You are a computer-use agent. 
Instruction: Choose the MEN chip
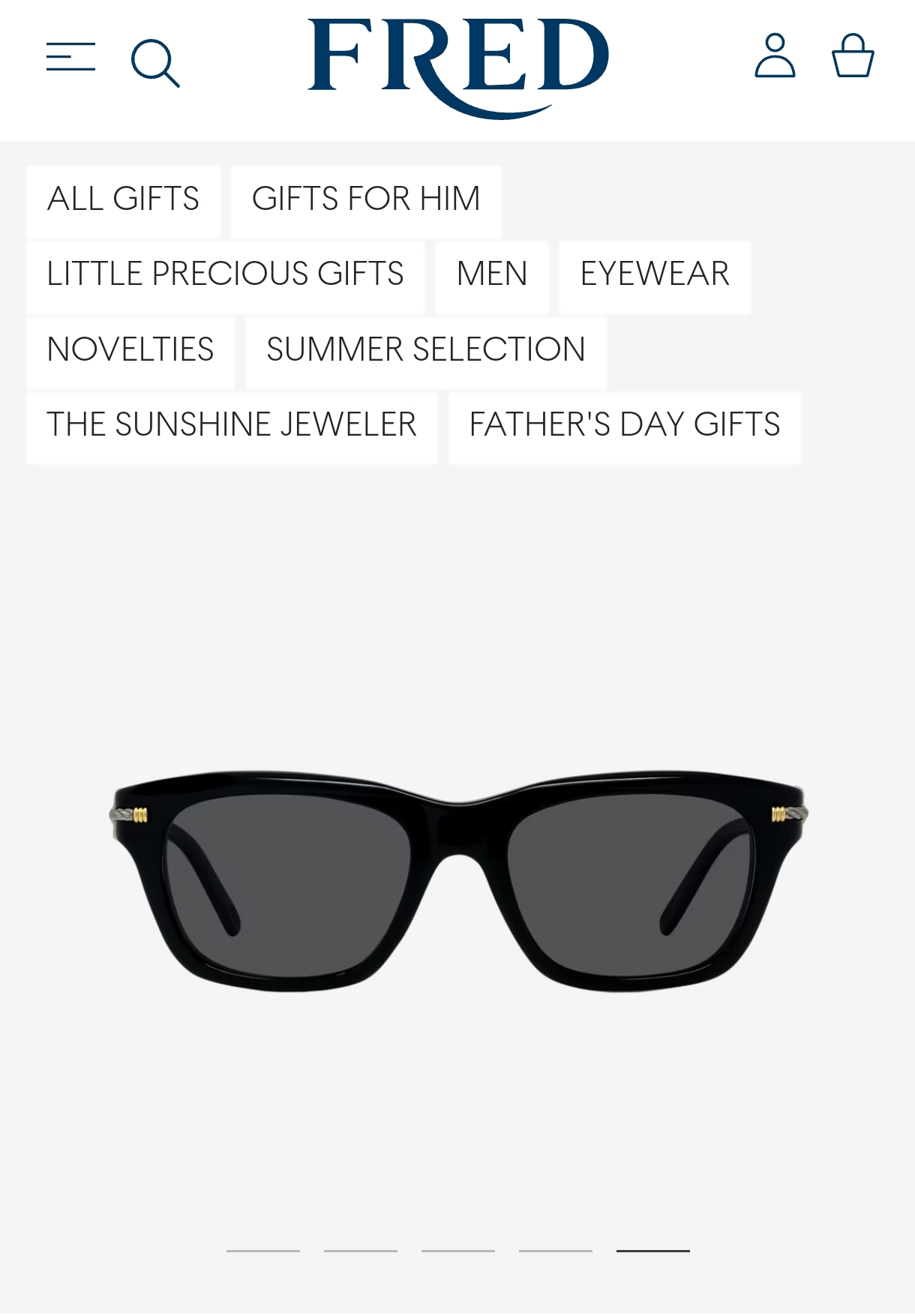[492, 274]
